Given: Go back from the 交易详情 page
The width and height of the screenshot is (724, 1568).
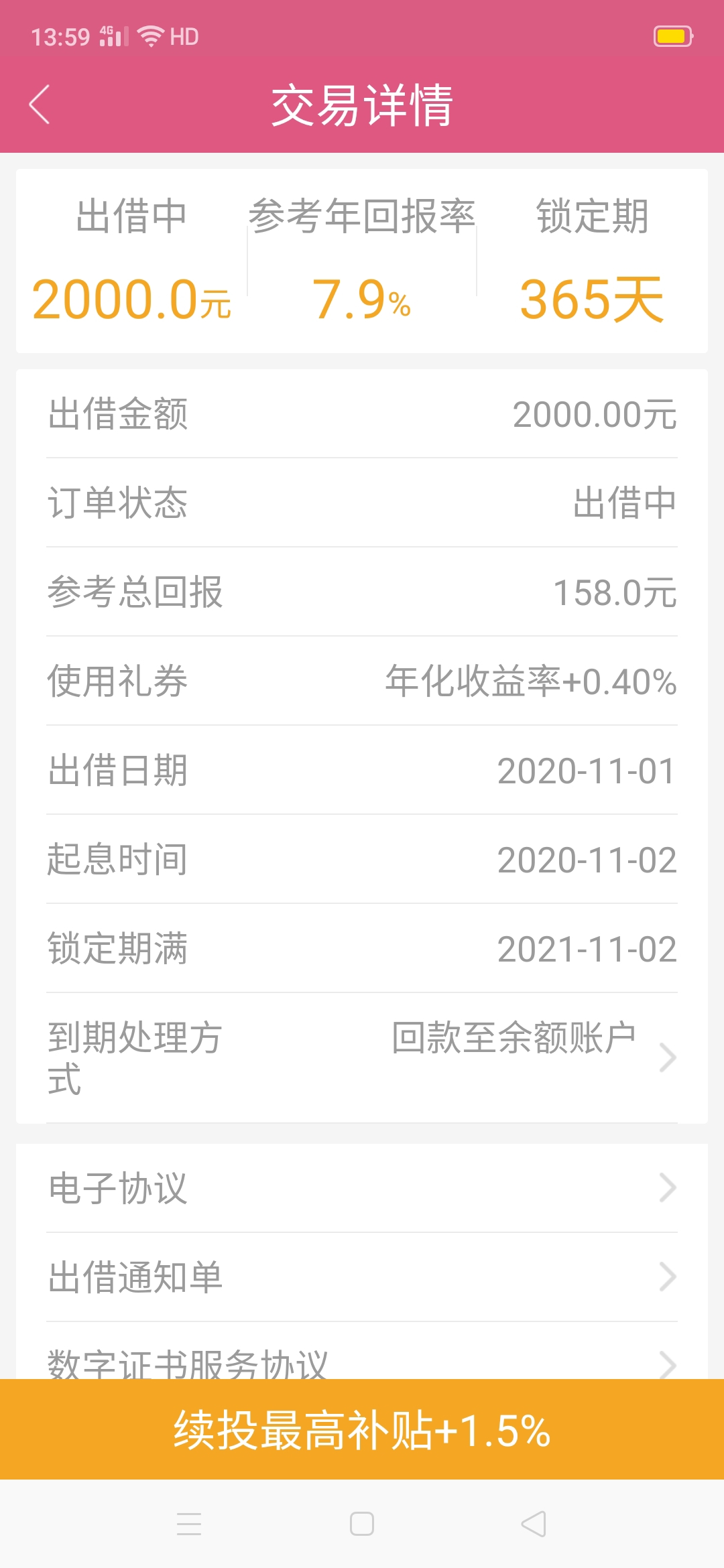Looking at the screenshot, I should coord(40,105).
